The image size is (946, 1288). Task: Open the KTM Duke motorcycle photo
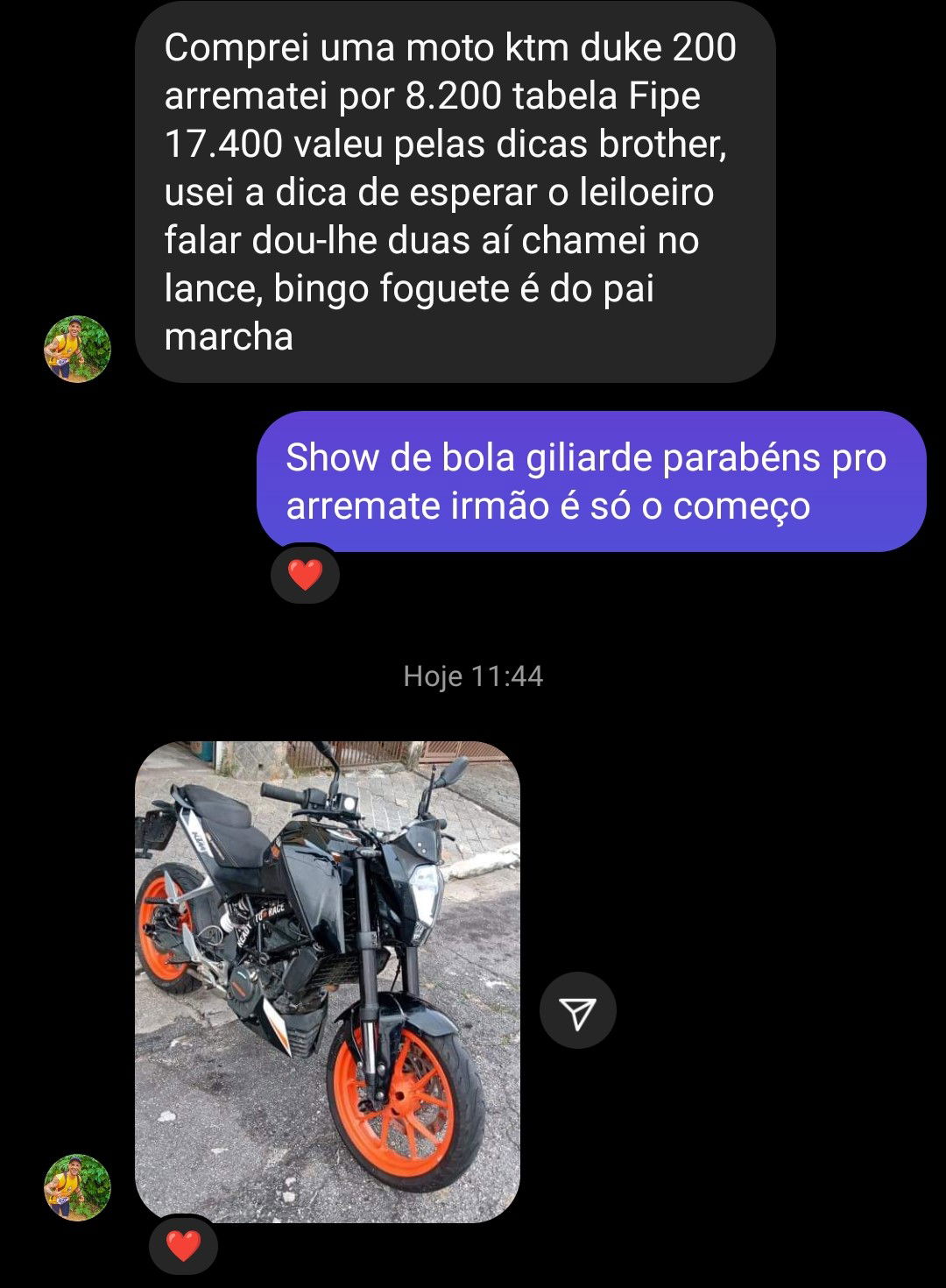[327, 981]
